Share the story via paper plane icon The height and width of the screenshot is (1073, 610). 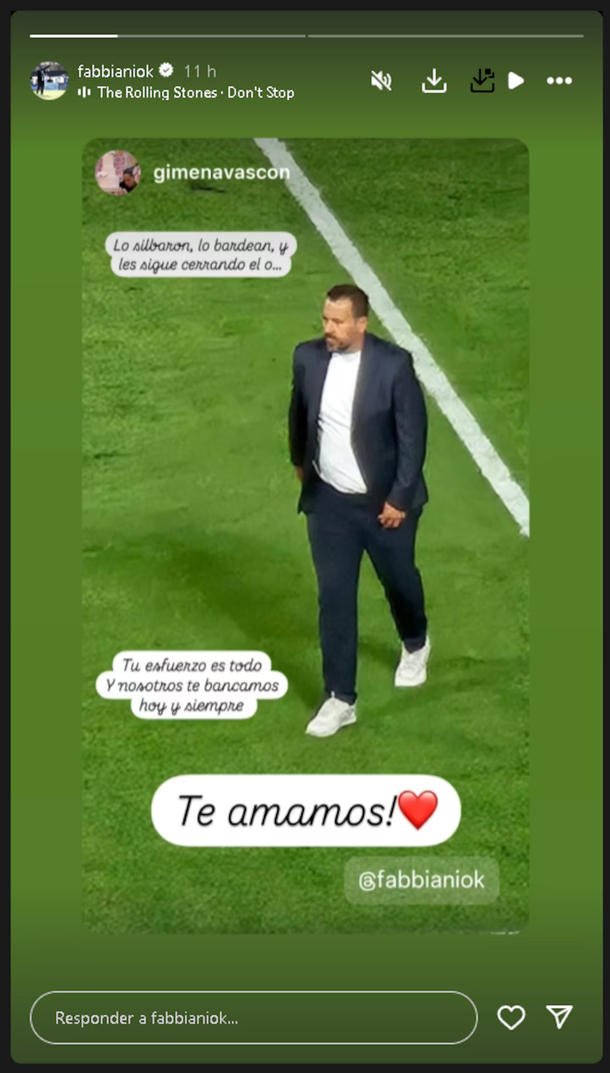pos(559,1017)
